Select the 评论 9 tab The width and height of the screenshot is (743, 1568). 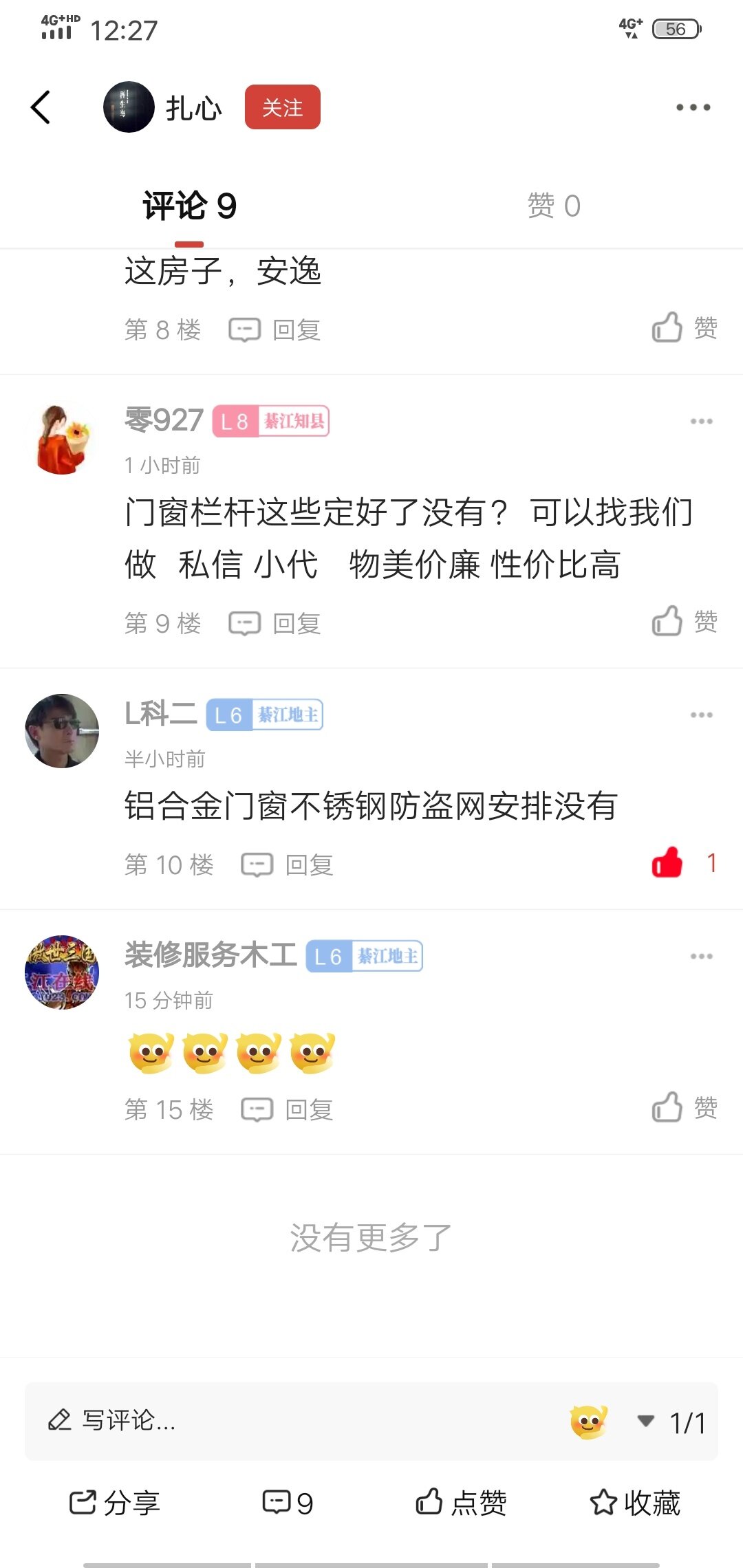click(x=189, y=206)
